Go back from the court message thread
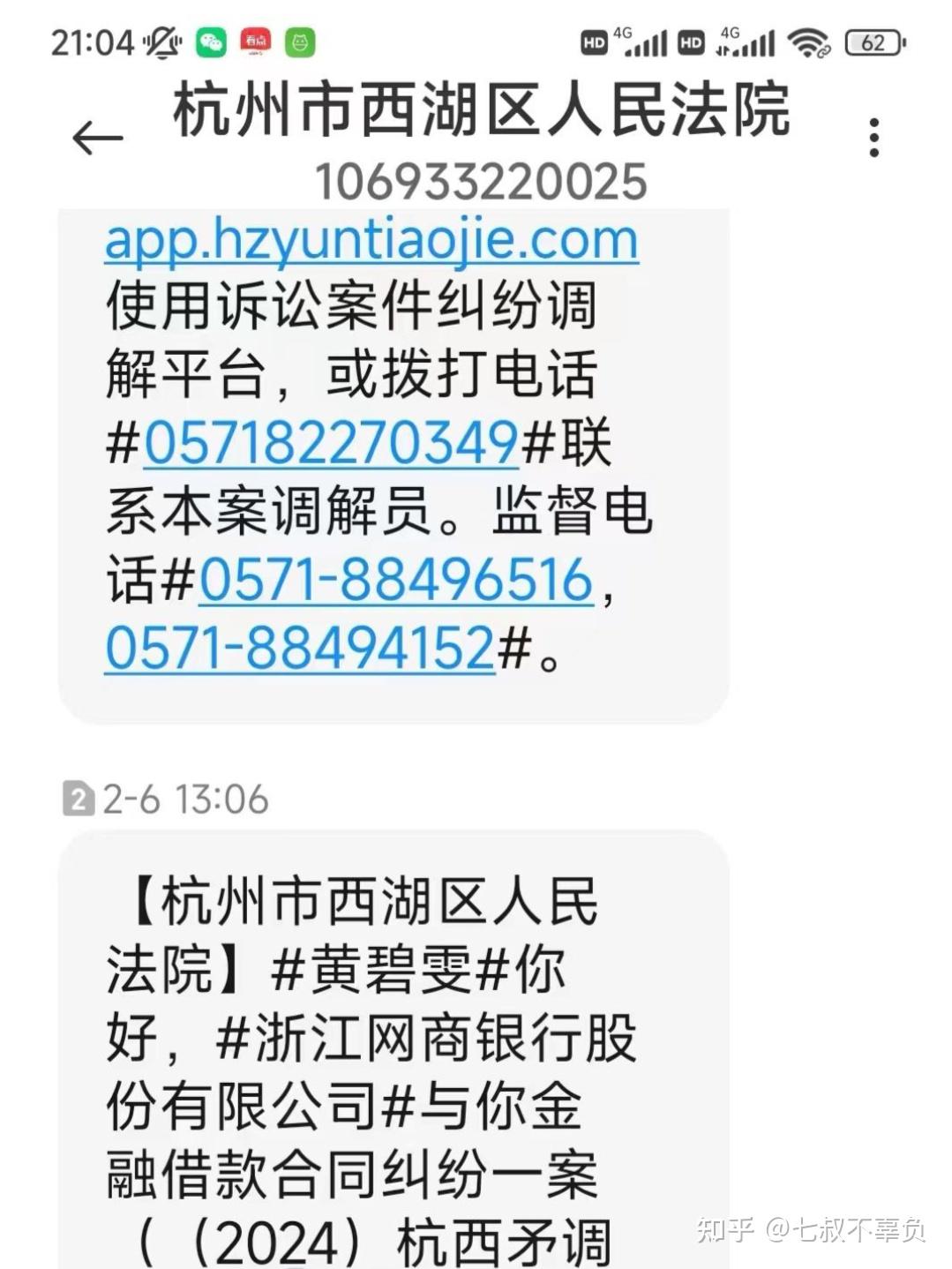The image size is (952, 1269). click(x=97, y=139)
